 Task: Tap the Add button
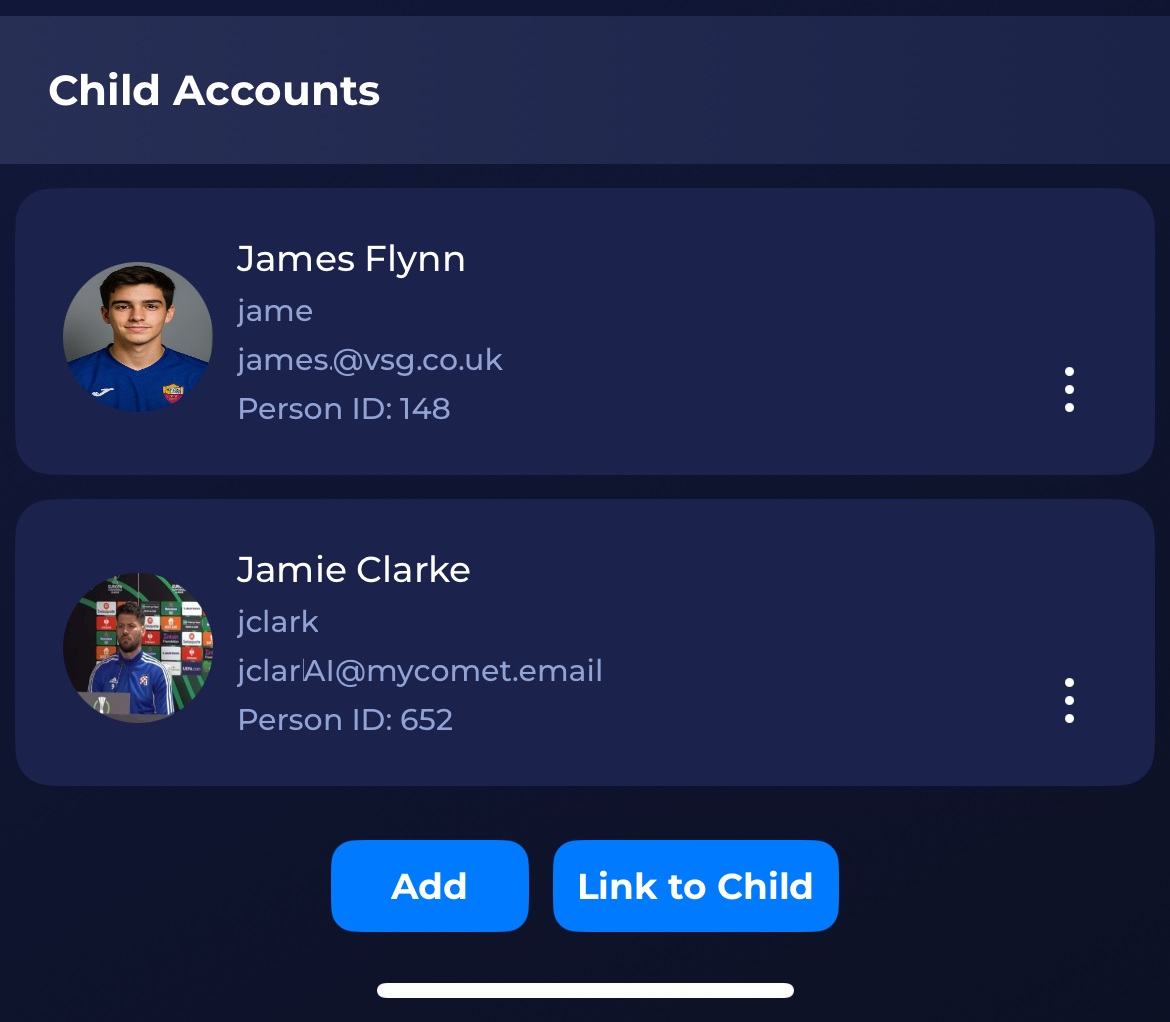click(429, 886)
